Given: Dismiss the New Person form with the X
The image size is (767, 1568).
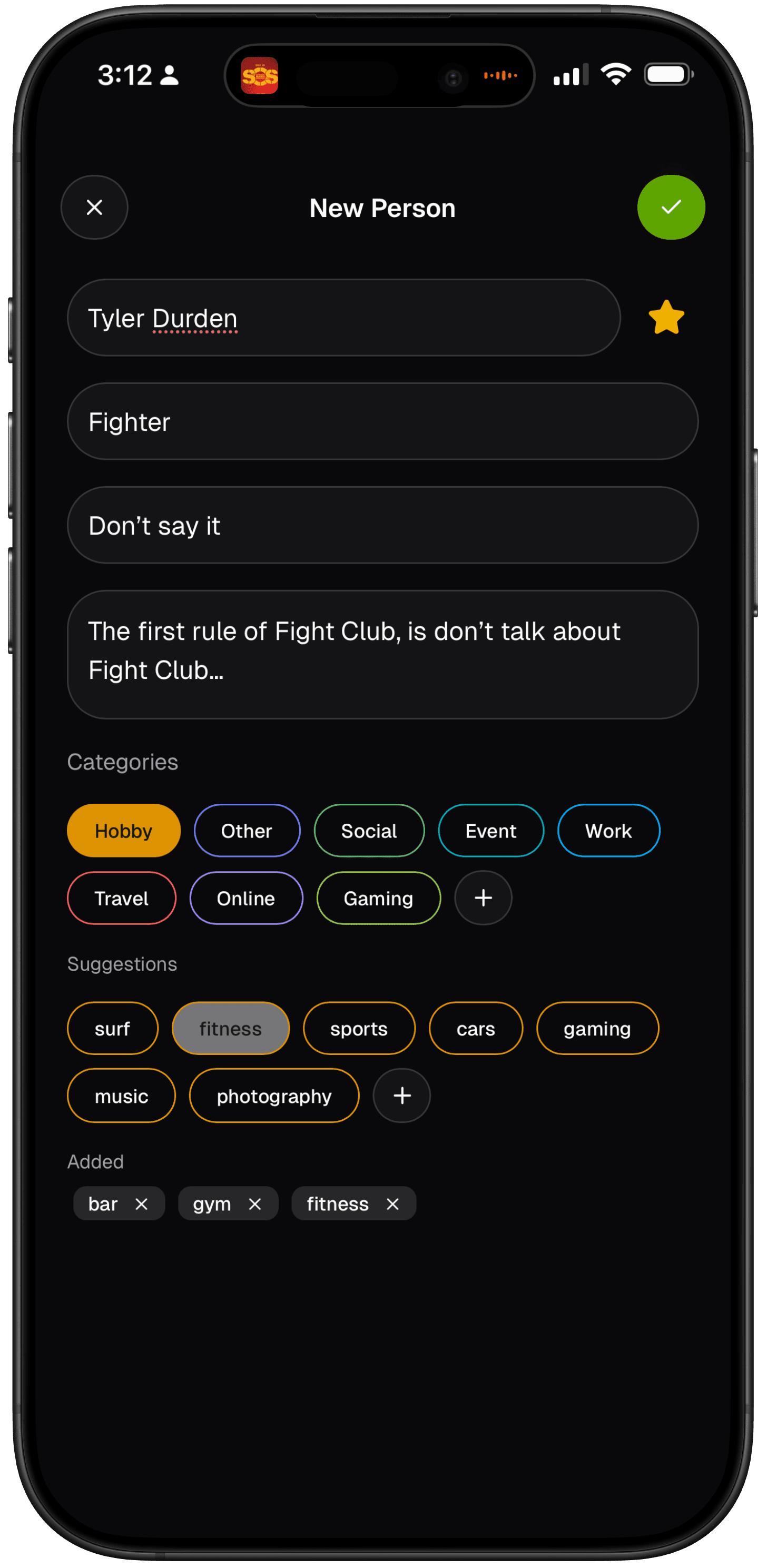Looking at the screenshot, I should 94,208.
